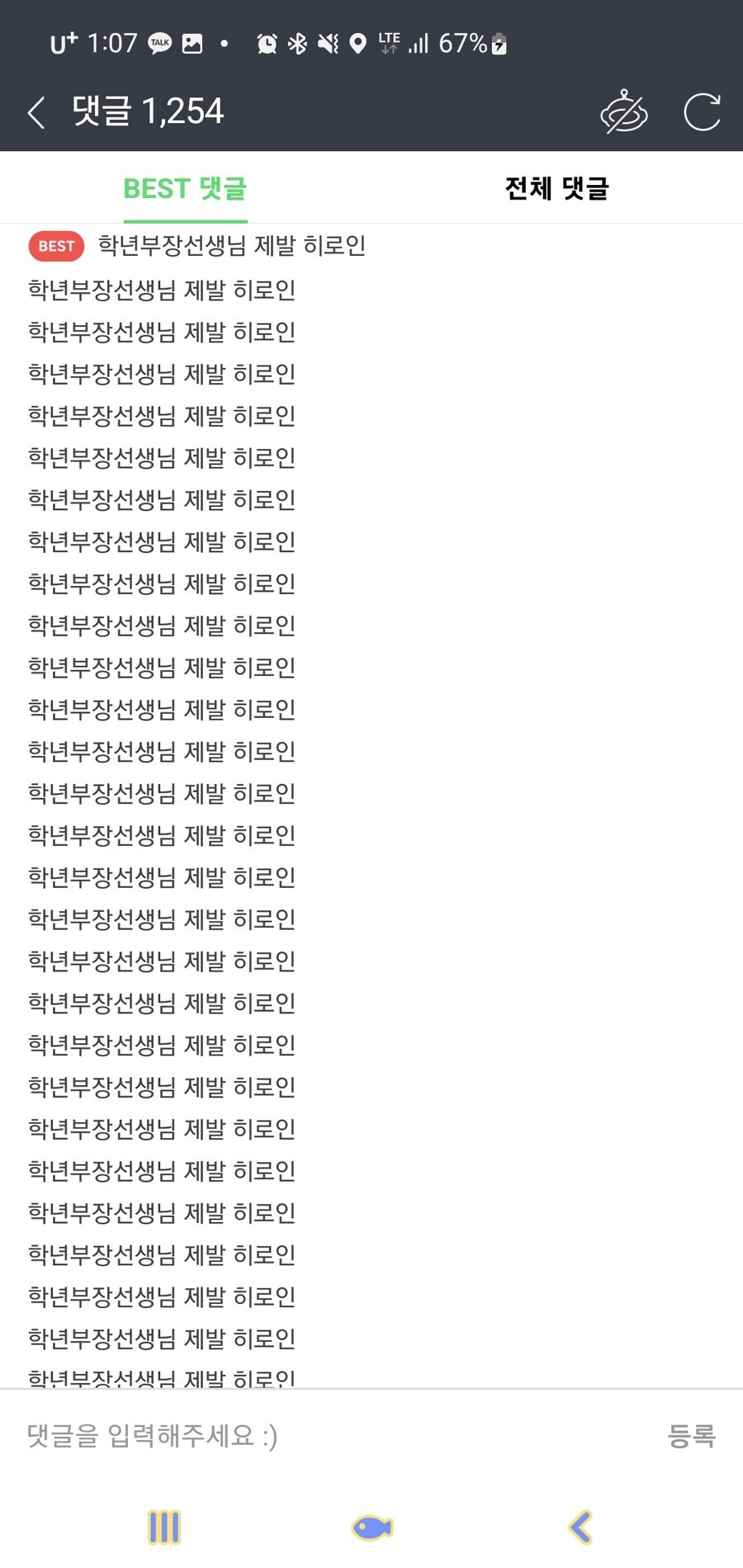
Task: Tap the Bluetooth status bar icon
Action: pyautogui.click(x=298, y=43)
